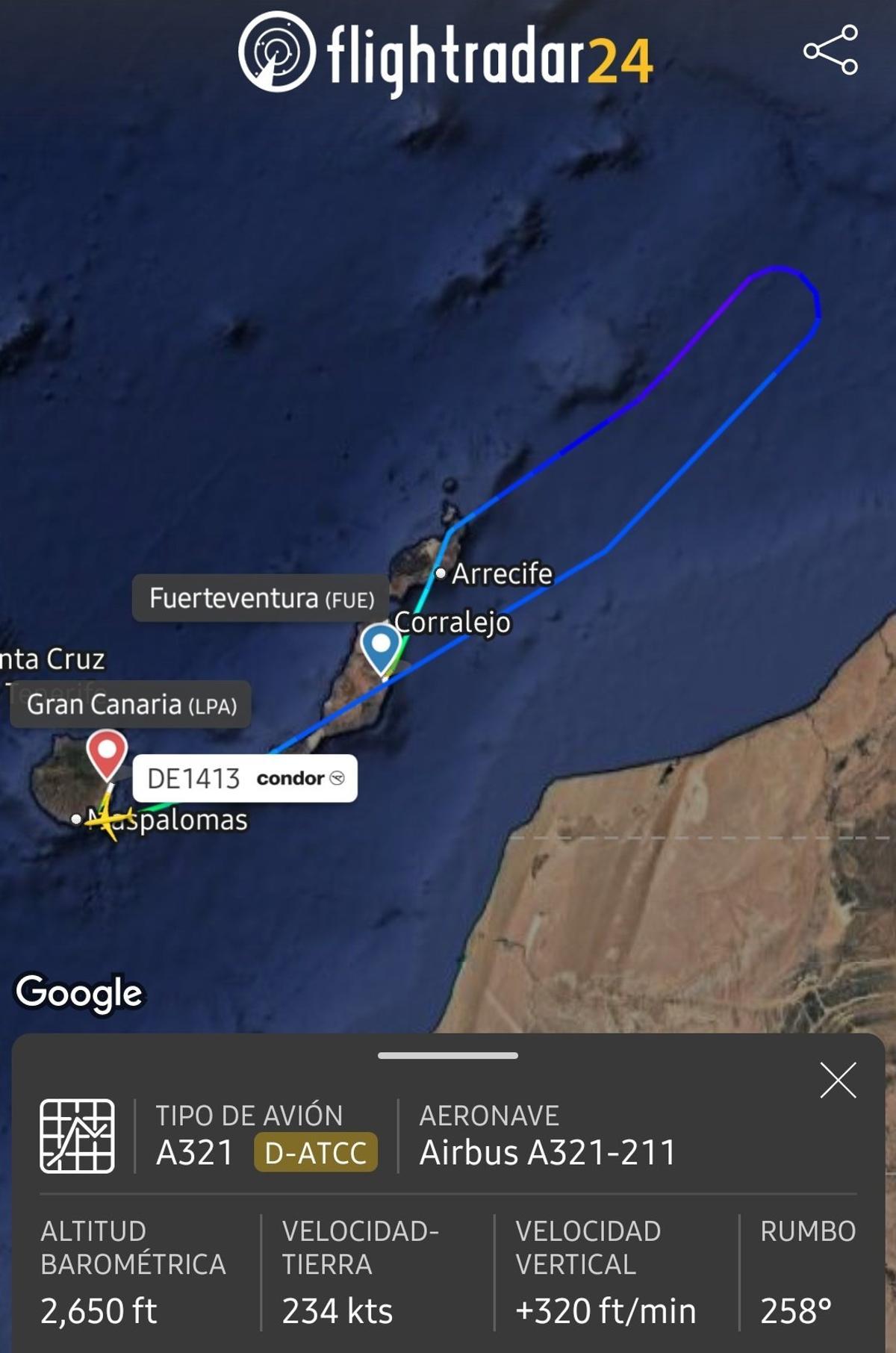
Task: Tap the yellow aircraft icon on map
Action: [x=108, y=818]
